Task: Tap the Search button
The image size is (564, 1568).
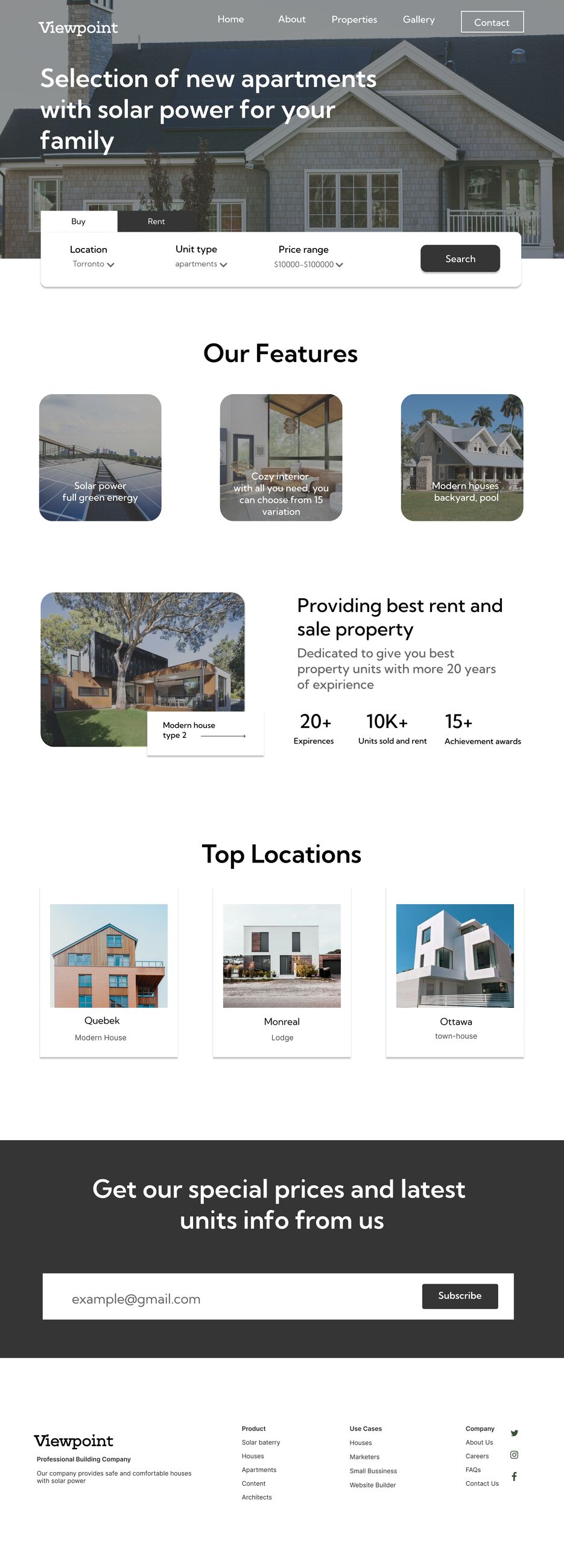Action: pyautogui.click(x=460, y=259)
